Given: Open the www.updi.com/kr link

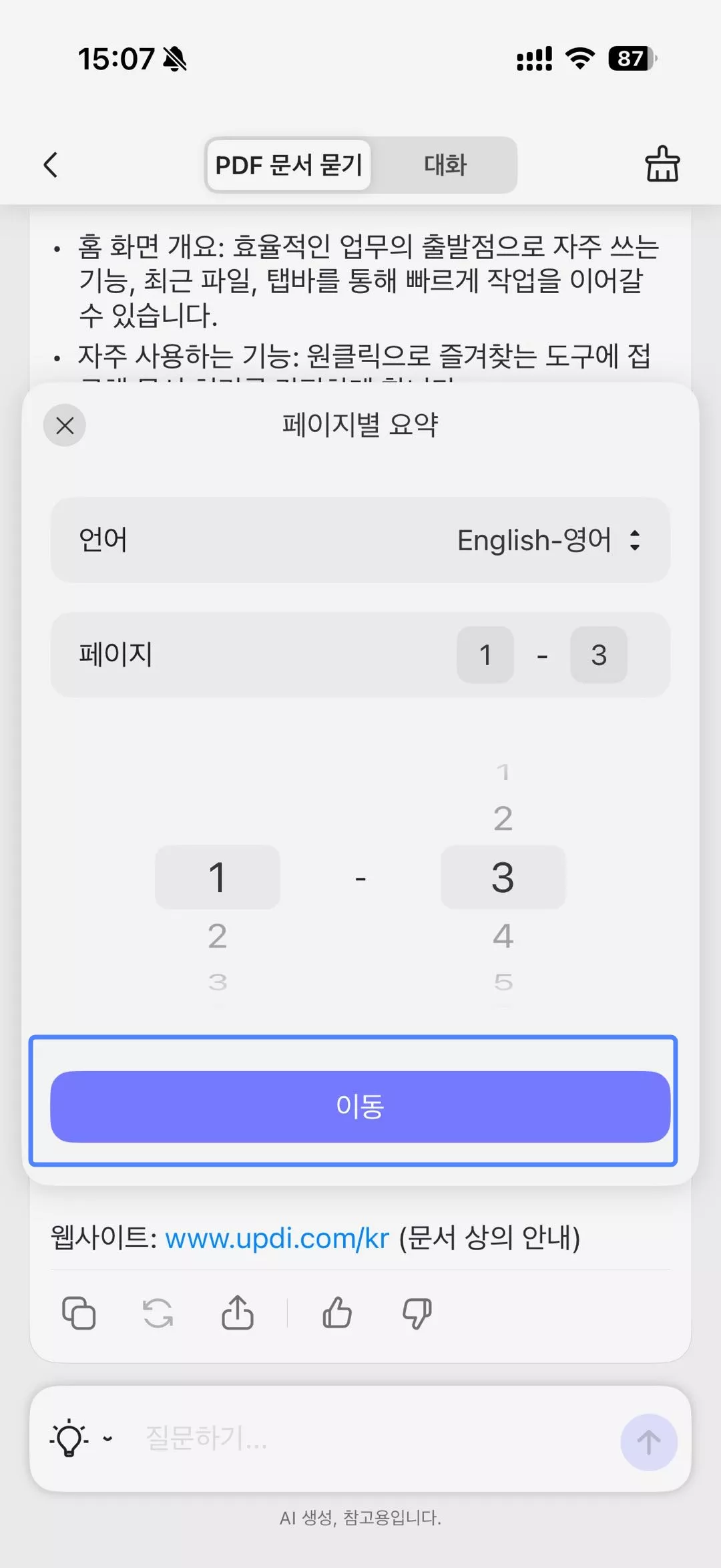Looking at the screenshot, I should click(278, 1237).
